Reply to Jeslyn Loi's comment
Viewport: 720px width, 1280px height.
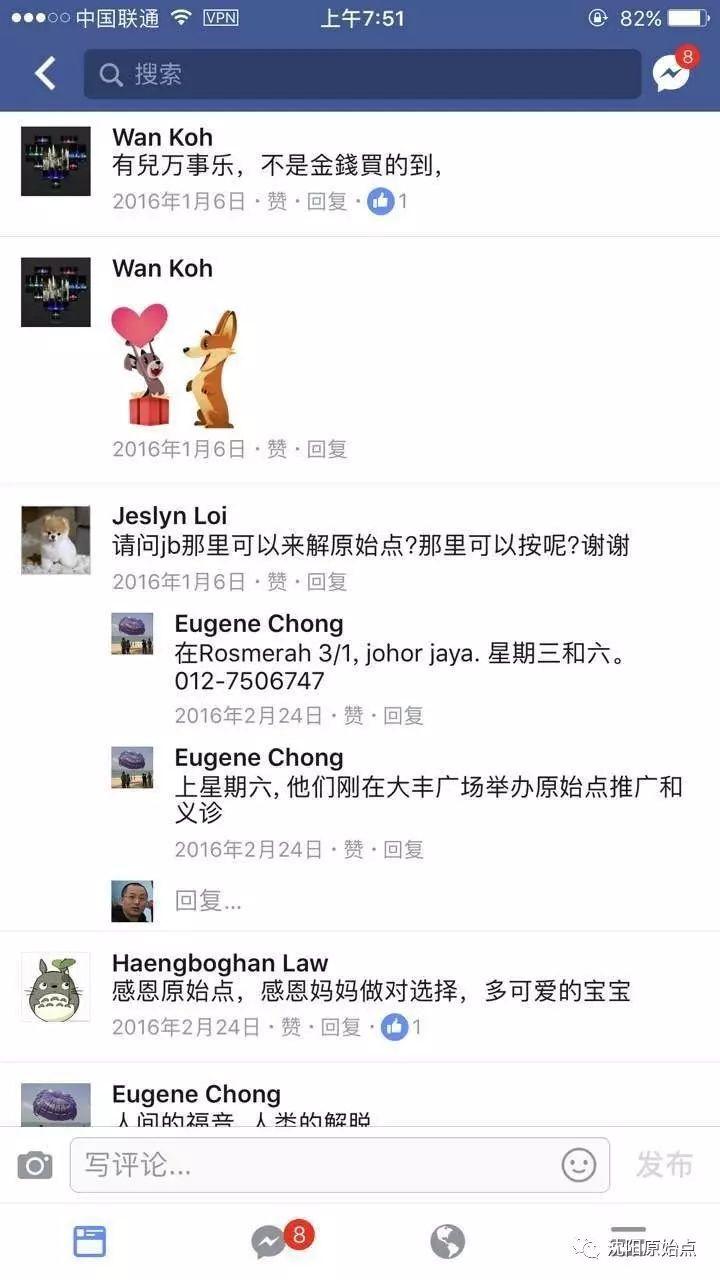[x=327, y=581]
